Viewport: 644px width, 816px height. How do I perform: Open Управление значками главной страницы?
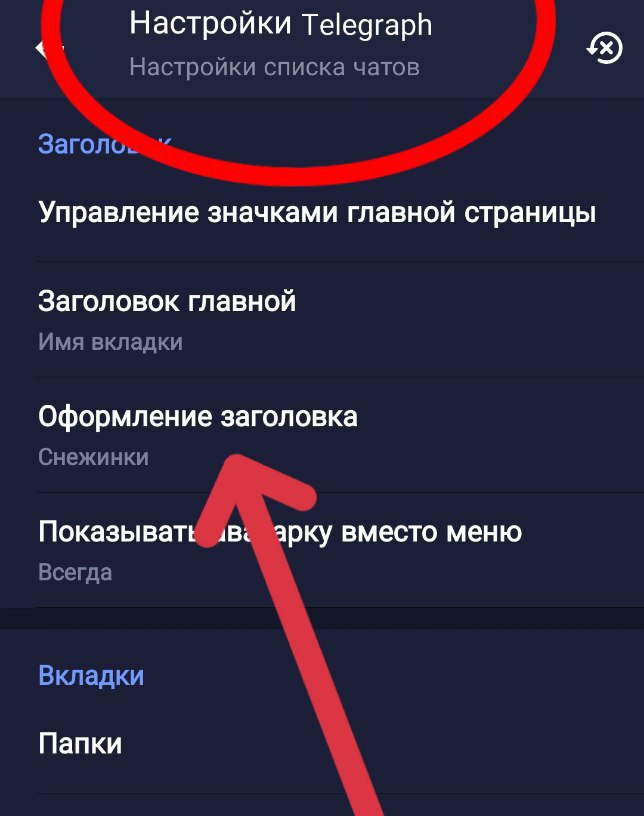(x=317, y=213)
